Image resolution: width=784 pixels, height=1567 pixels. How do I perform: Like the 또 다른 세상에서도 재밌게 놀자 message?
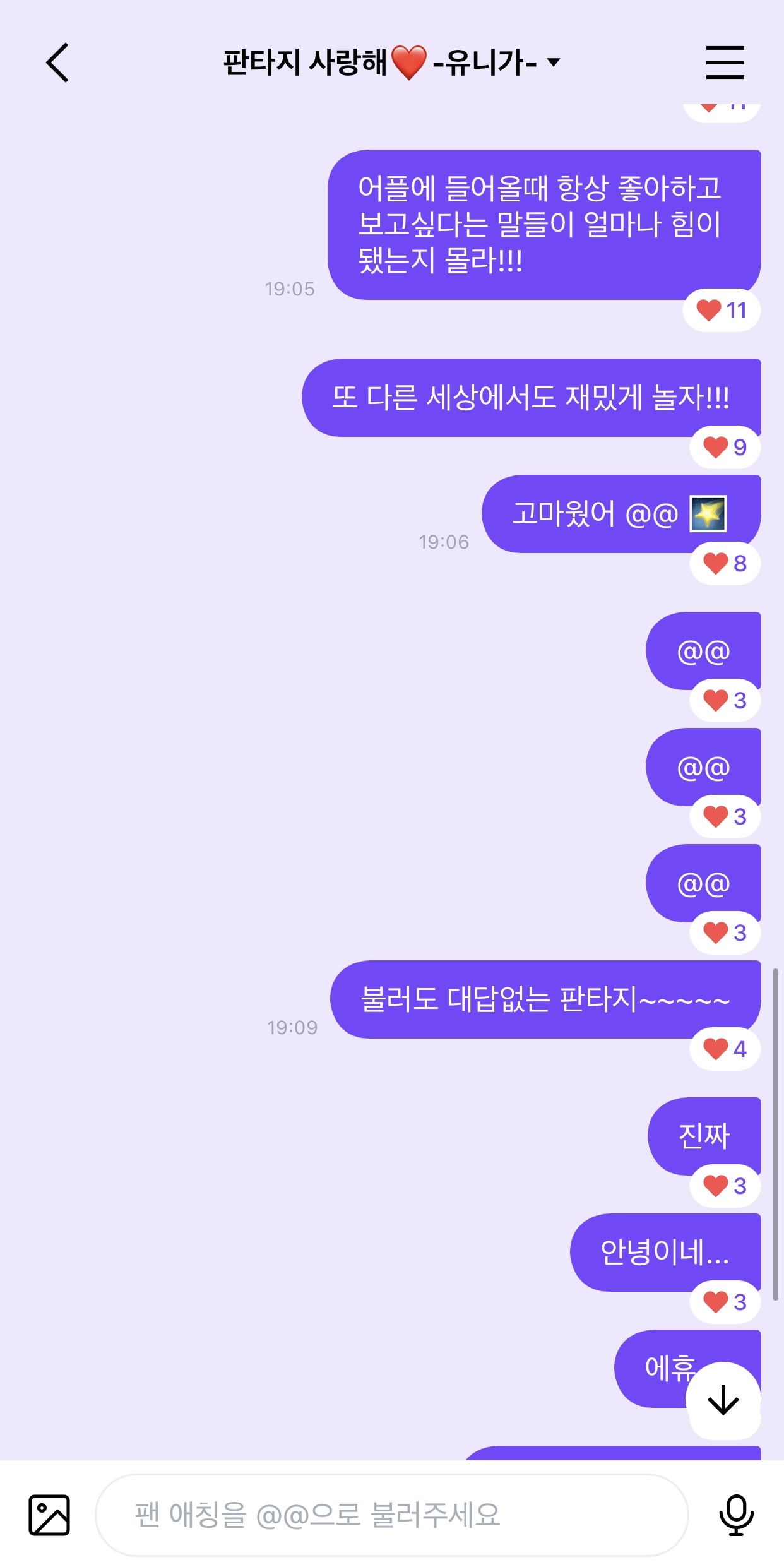coord(725,447)
